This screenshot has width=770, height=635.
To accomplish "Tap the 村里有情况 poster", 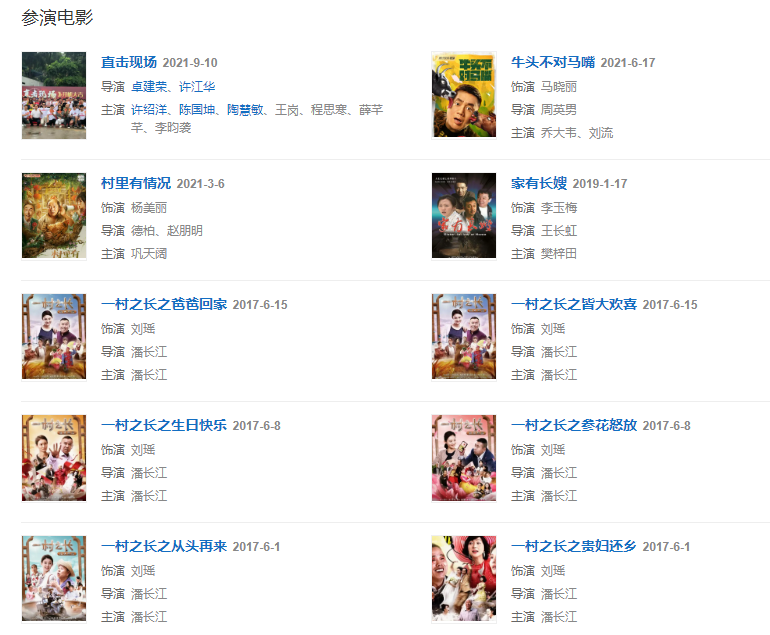I will coord(54,216).
